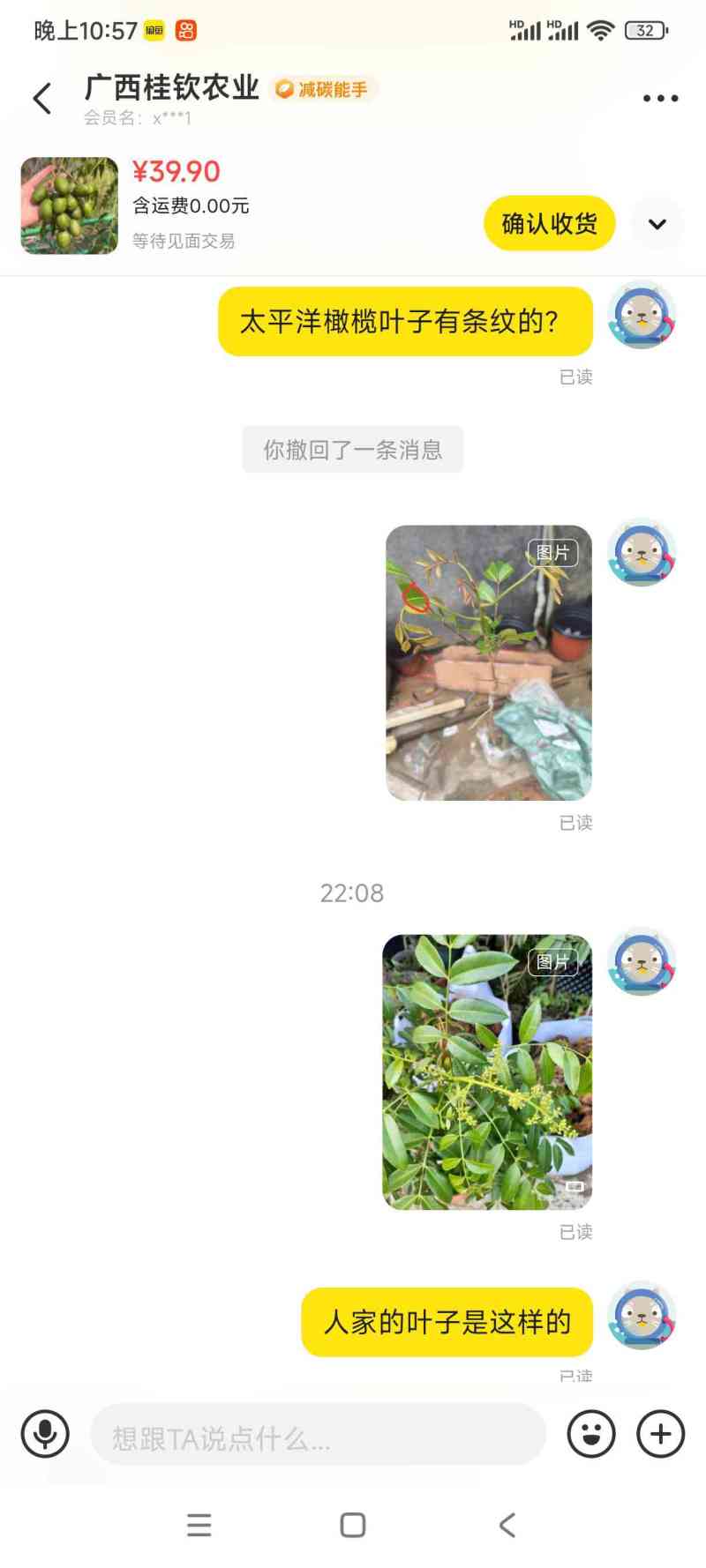Open the three-dot more options menu
The height and width of the screenshot is (1568, 706).
click(660, 99)
